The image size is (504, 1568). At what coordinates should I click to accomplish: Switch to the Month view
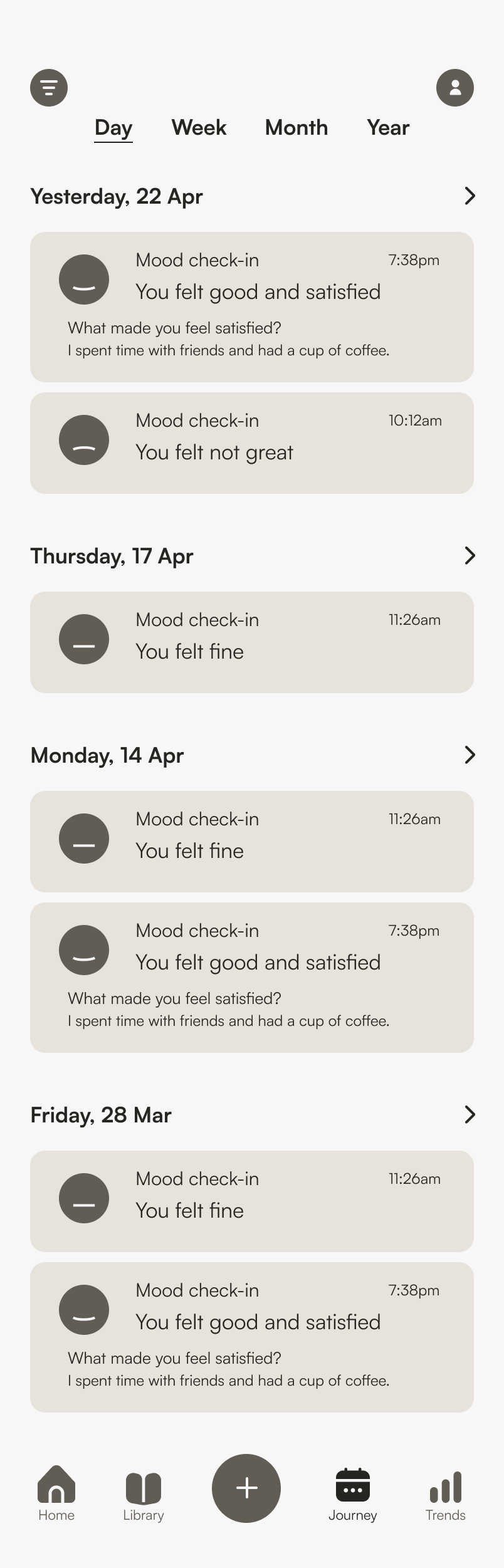pos(296,128)
